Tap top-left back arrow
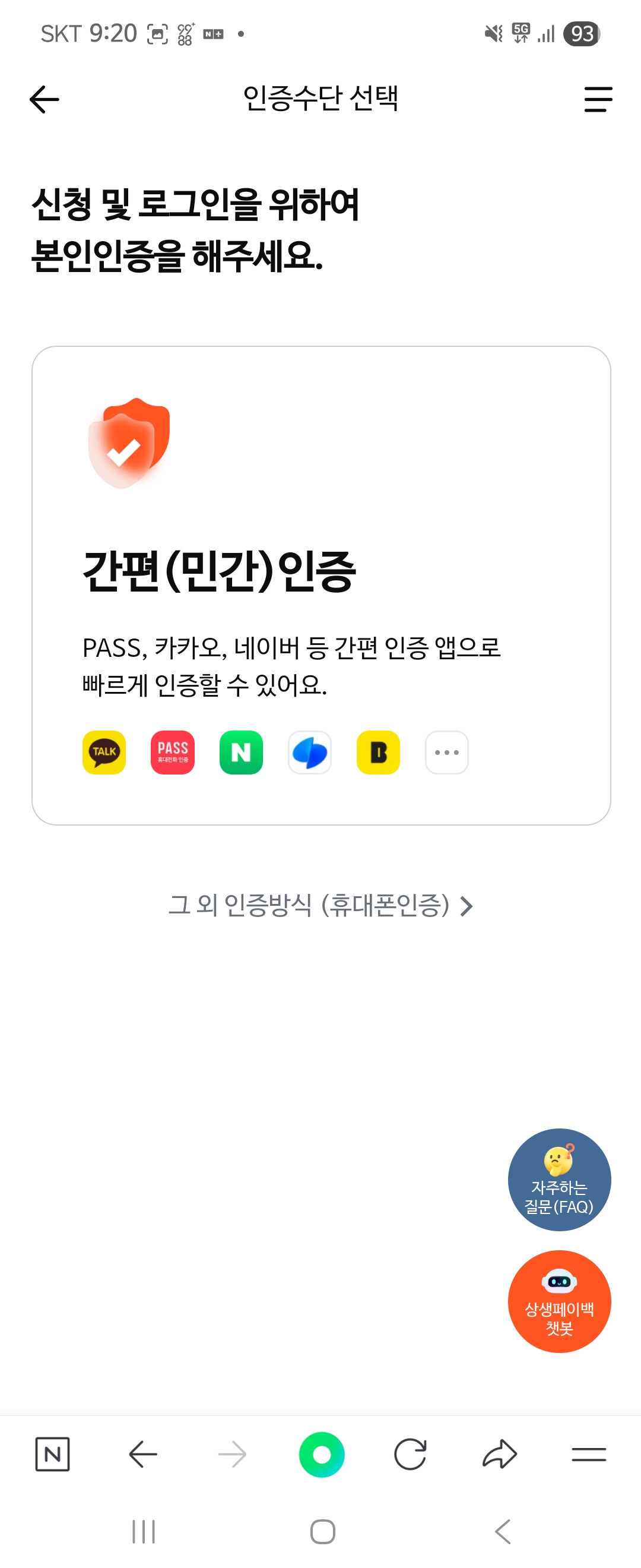This screenshot has height=1568, width=641. 43,100
